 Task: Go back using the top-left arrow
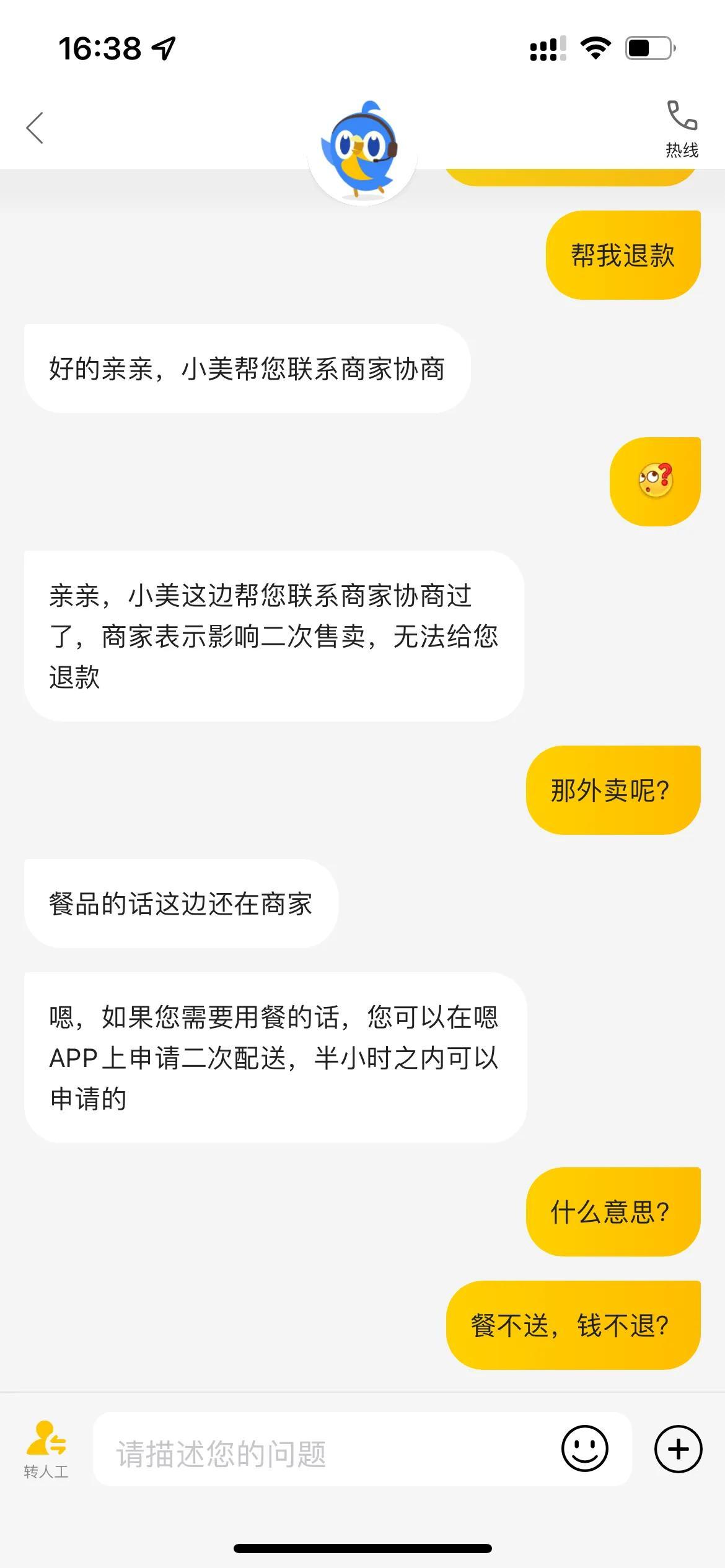[x=35, y=128]
